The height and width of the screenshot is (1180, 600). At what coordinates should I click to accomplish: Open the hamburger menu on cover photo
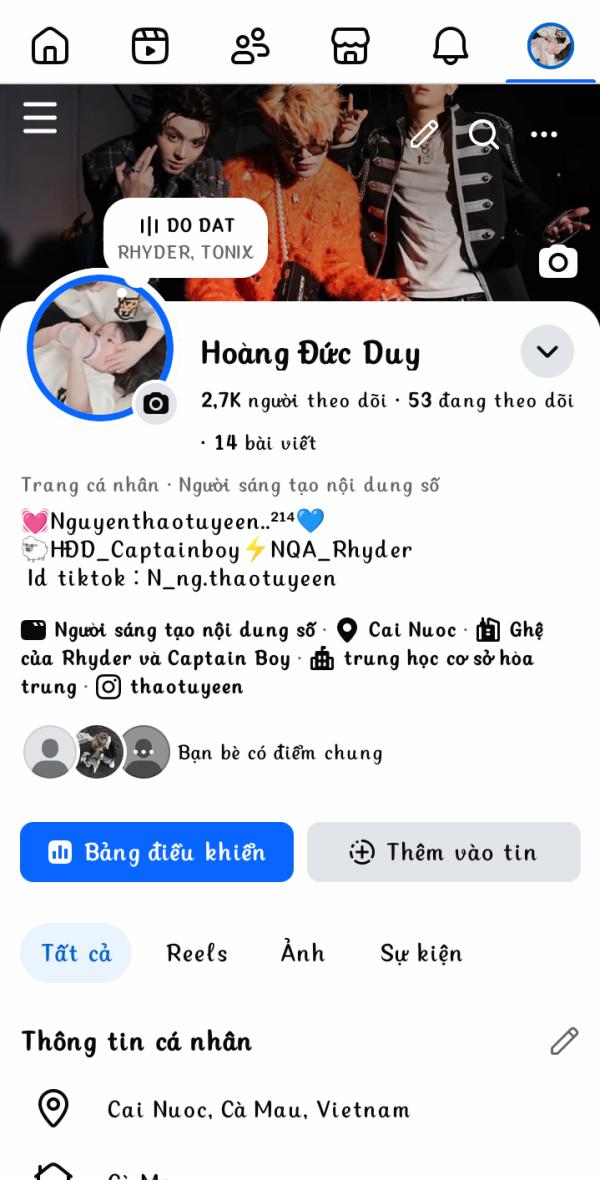point(40,118)
